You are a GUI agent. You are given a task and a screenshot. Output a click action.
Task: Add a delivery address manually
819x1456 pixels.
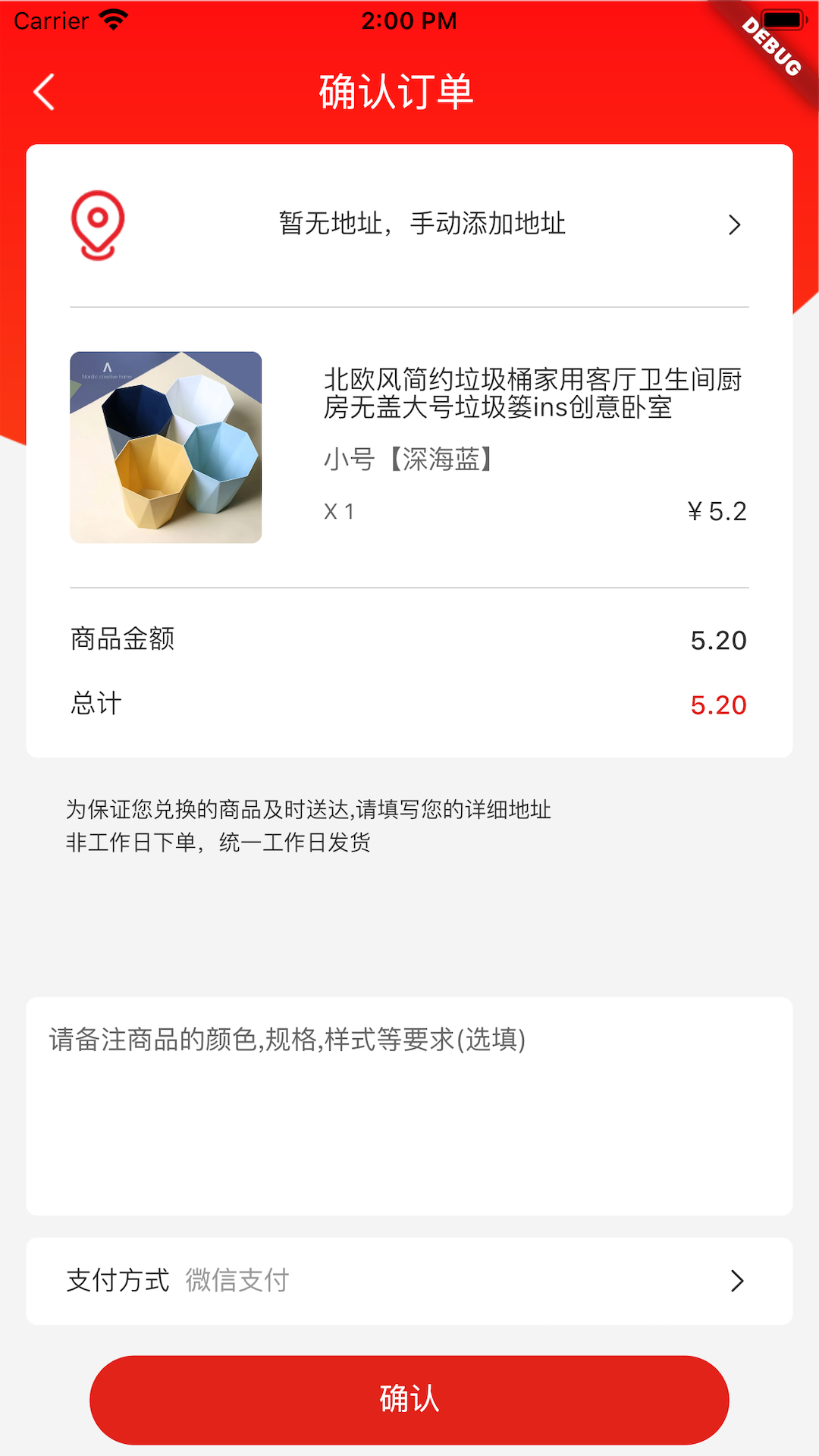click(x=422, y=224)
